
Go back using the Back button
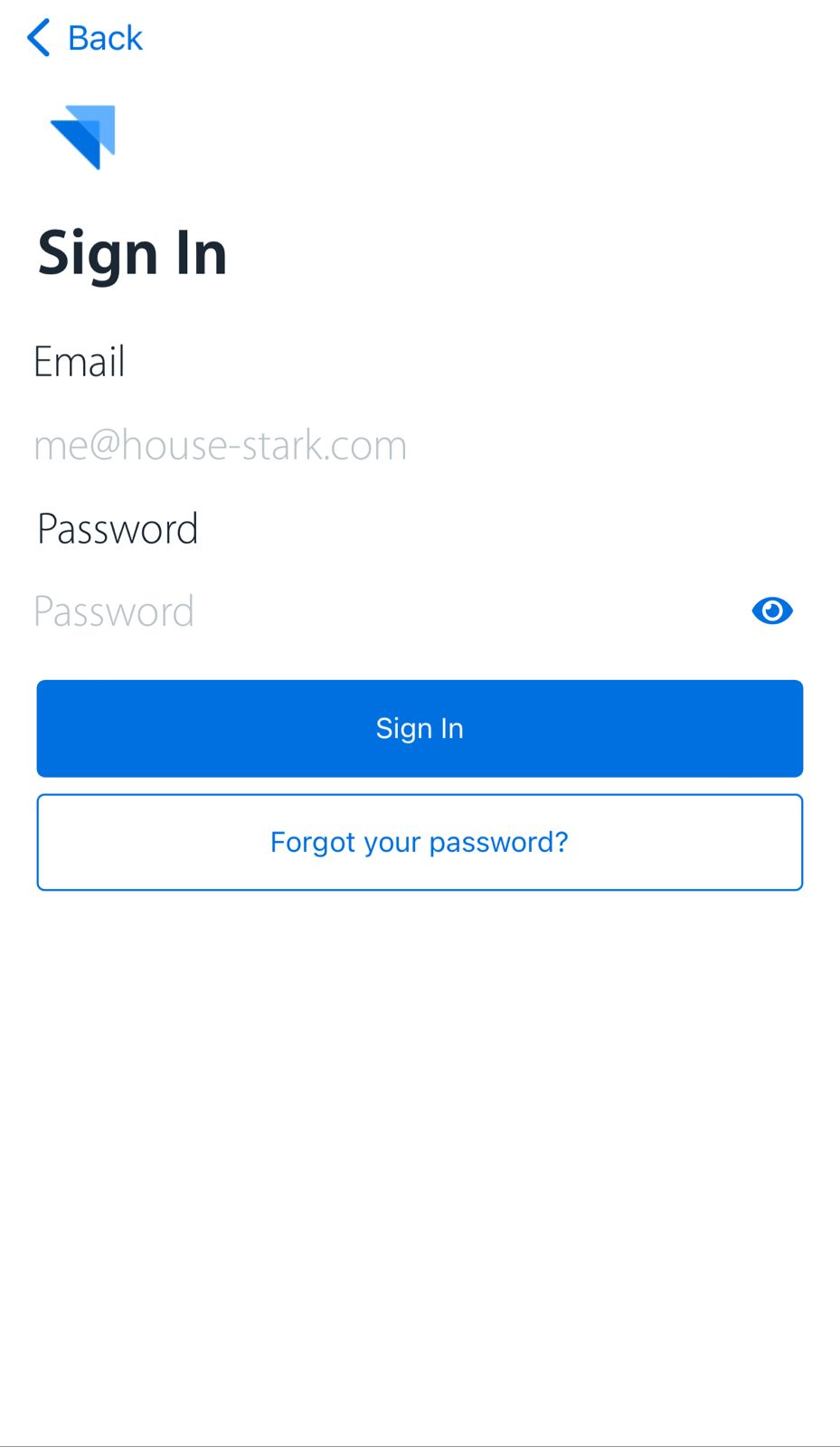tap(85, 38)
